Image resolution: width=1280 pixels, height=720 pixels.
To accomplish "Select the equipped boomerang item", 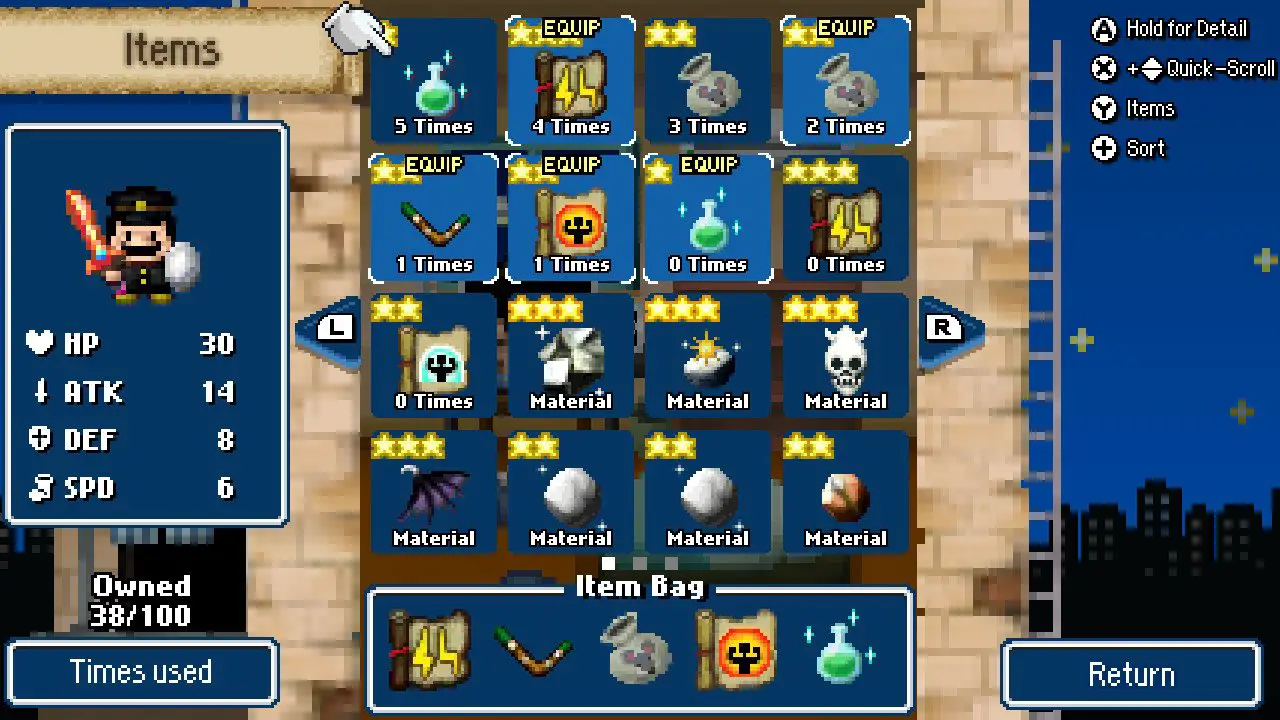I will [433, 219].
